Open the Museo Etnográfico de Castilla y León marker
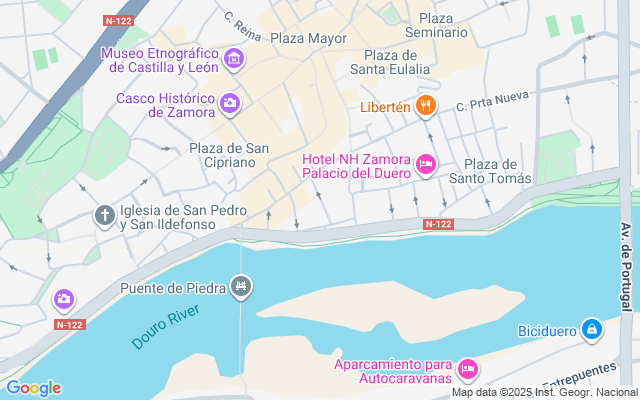The image size is (640, 400). (234, 60)
